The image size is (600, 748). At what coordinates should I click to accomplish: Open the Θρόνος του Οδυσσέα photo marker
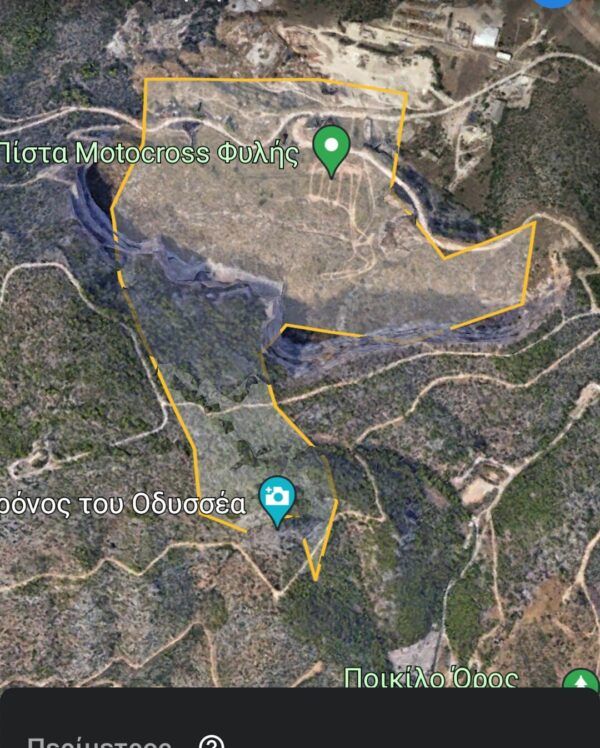click(277, 498)
